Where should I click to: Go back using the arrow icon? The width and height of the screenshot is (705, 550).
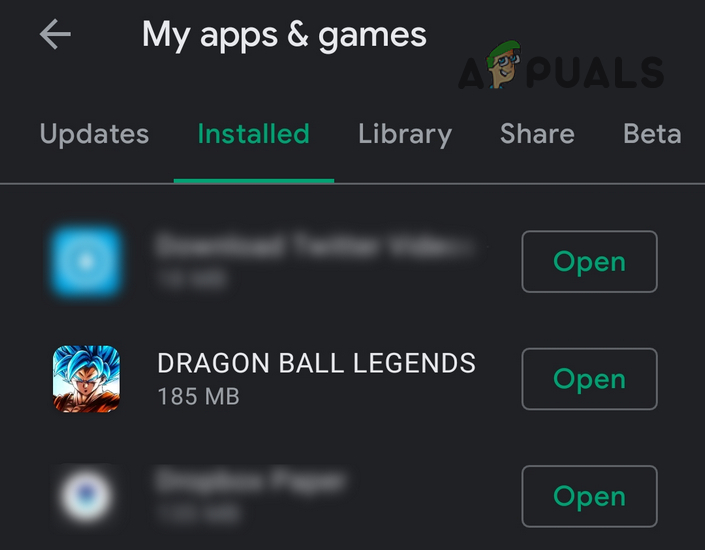coord(55,35)
